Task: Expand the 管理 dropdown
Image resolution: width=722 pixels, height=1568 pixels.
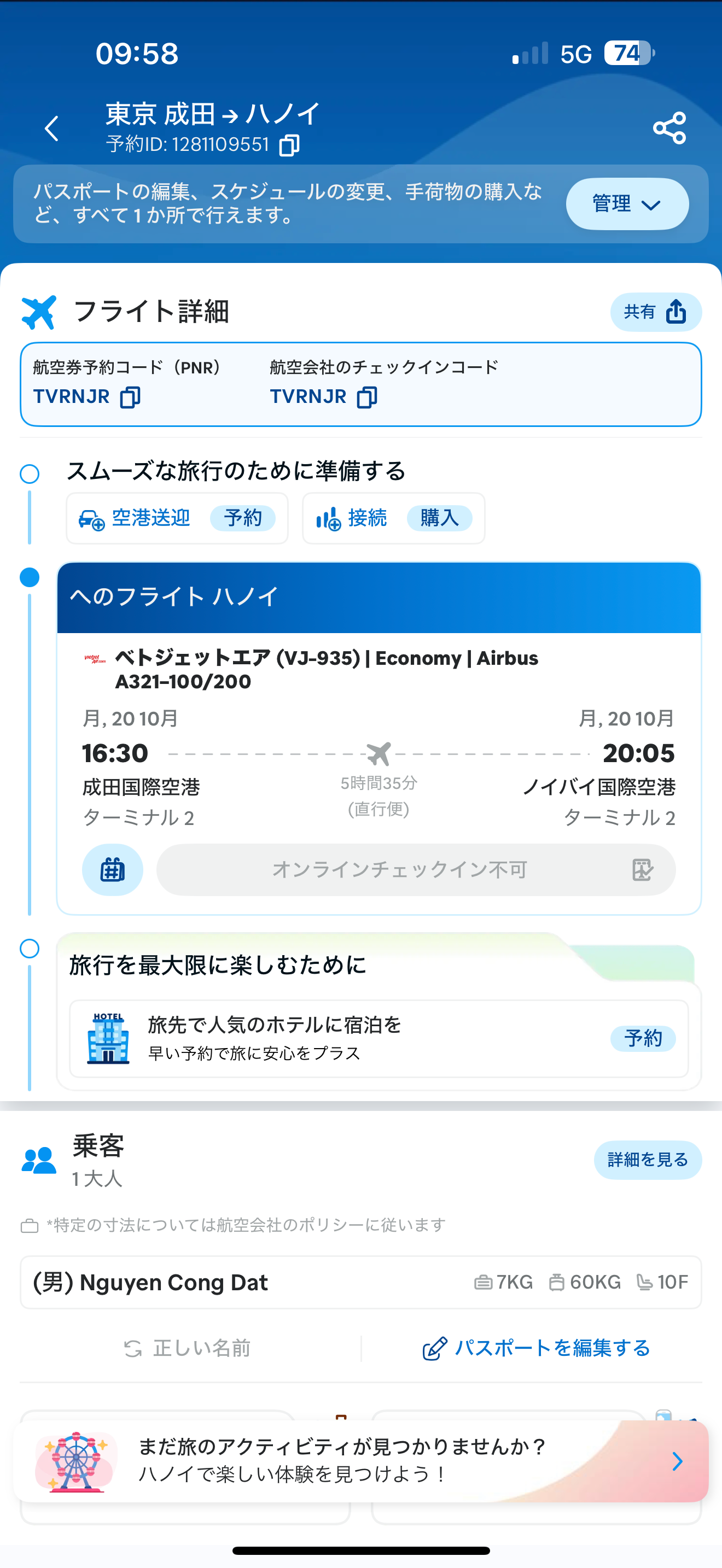Action: pos(627,204)
